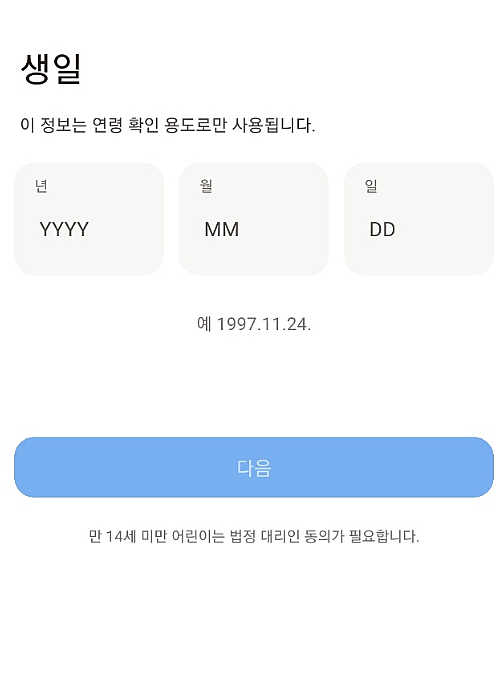Focus the 일 (DD) day field
This screenshot has width=501, height=684.
coord(419,219)
